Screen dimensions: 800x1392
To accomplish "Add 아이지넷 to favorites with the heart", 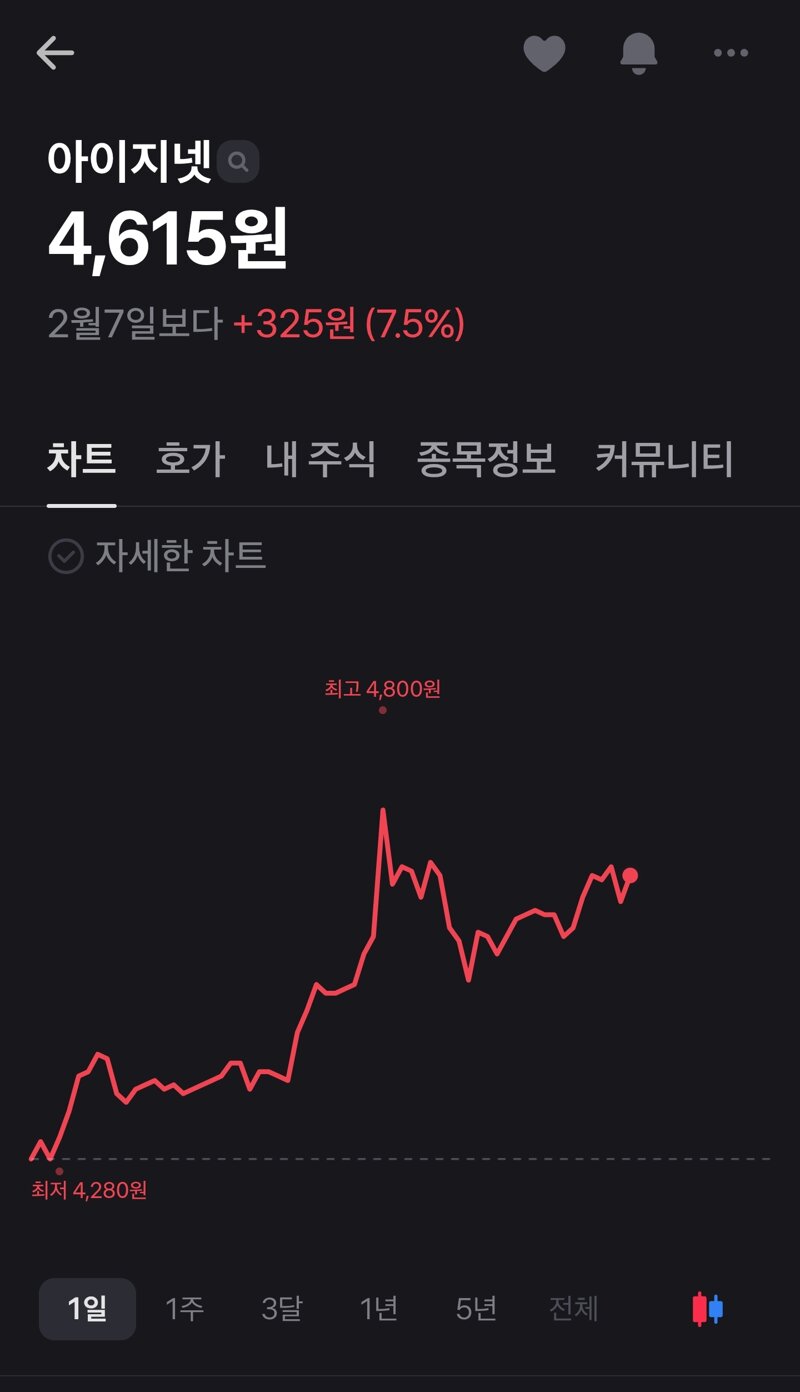I will [545, 54].
